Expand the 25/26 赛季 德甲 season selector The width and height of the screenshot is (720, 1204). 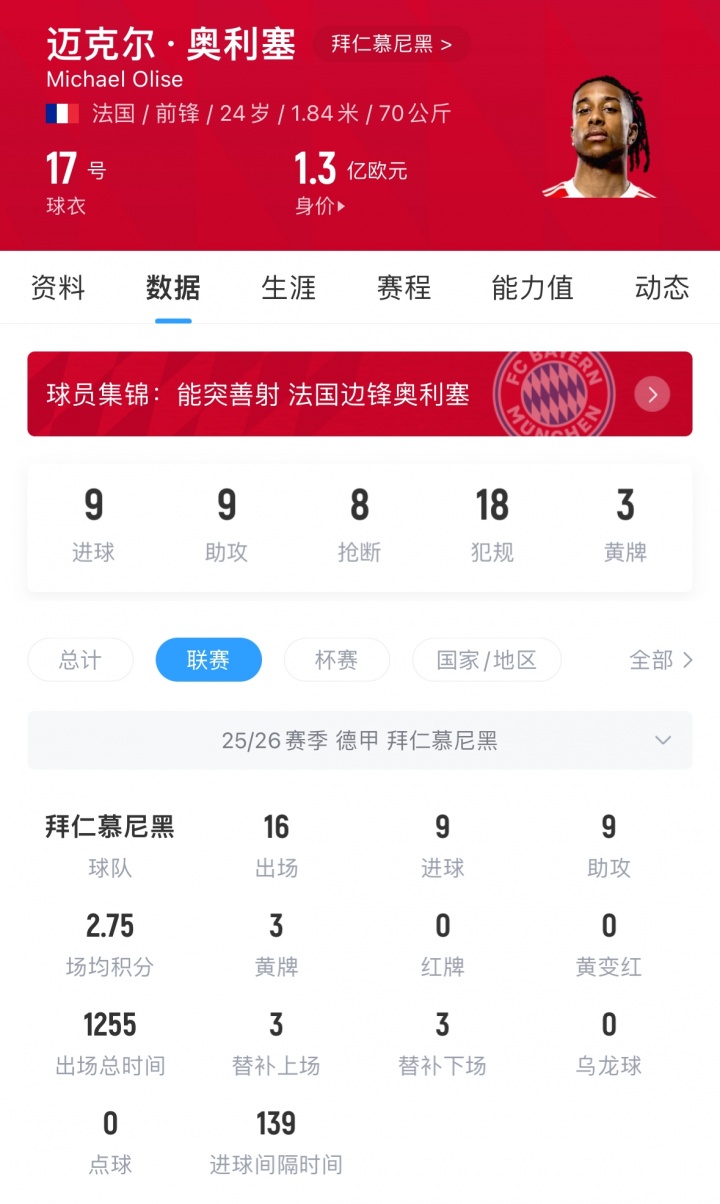coord(360,740)
